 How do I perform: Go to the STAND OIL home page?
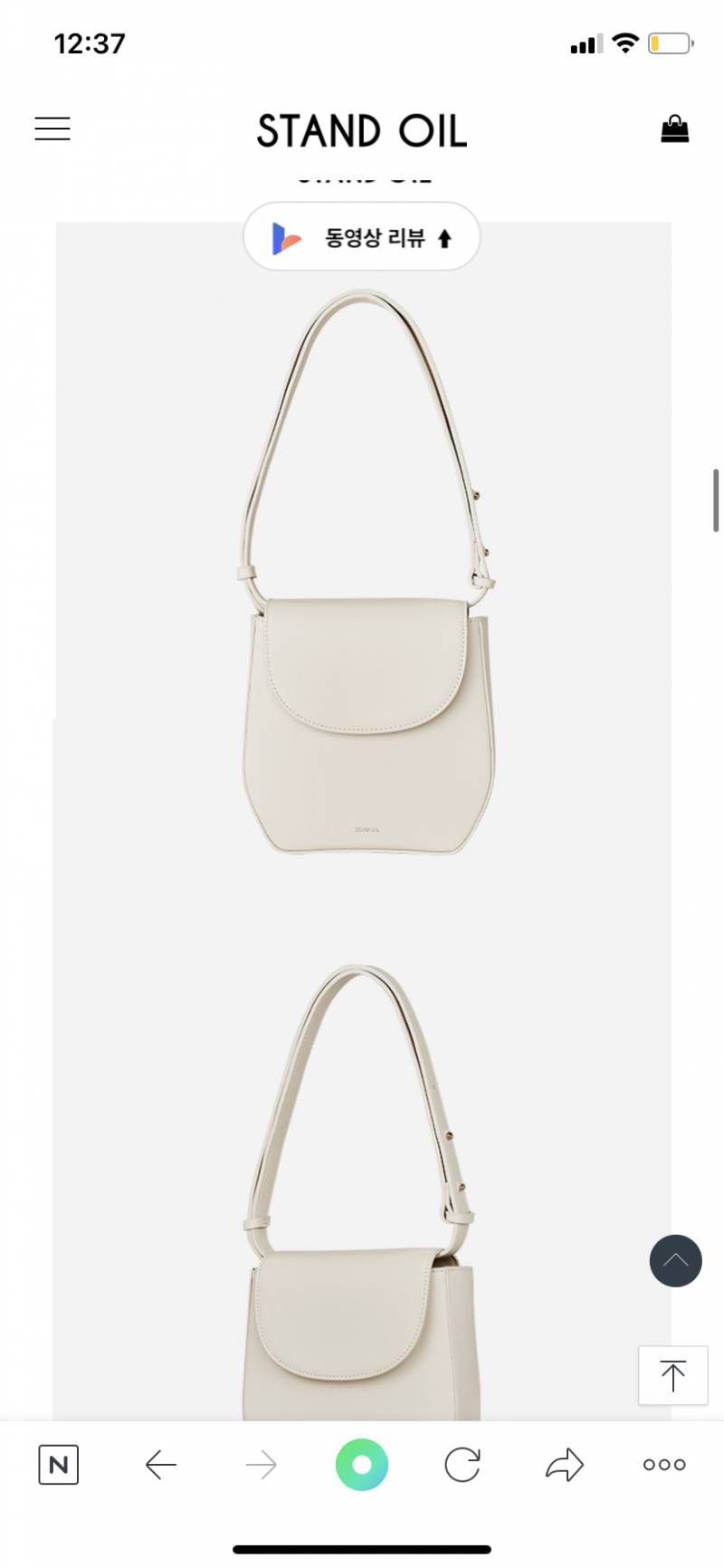pyautogui.click(x=362, y=131)
